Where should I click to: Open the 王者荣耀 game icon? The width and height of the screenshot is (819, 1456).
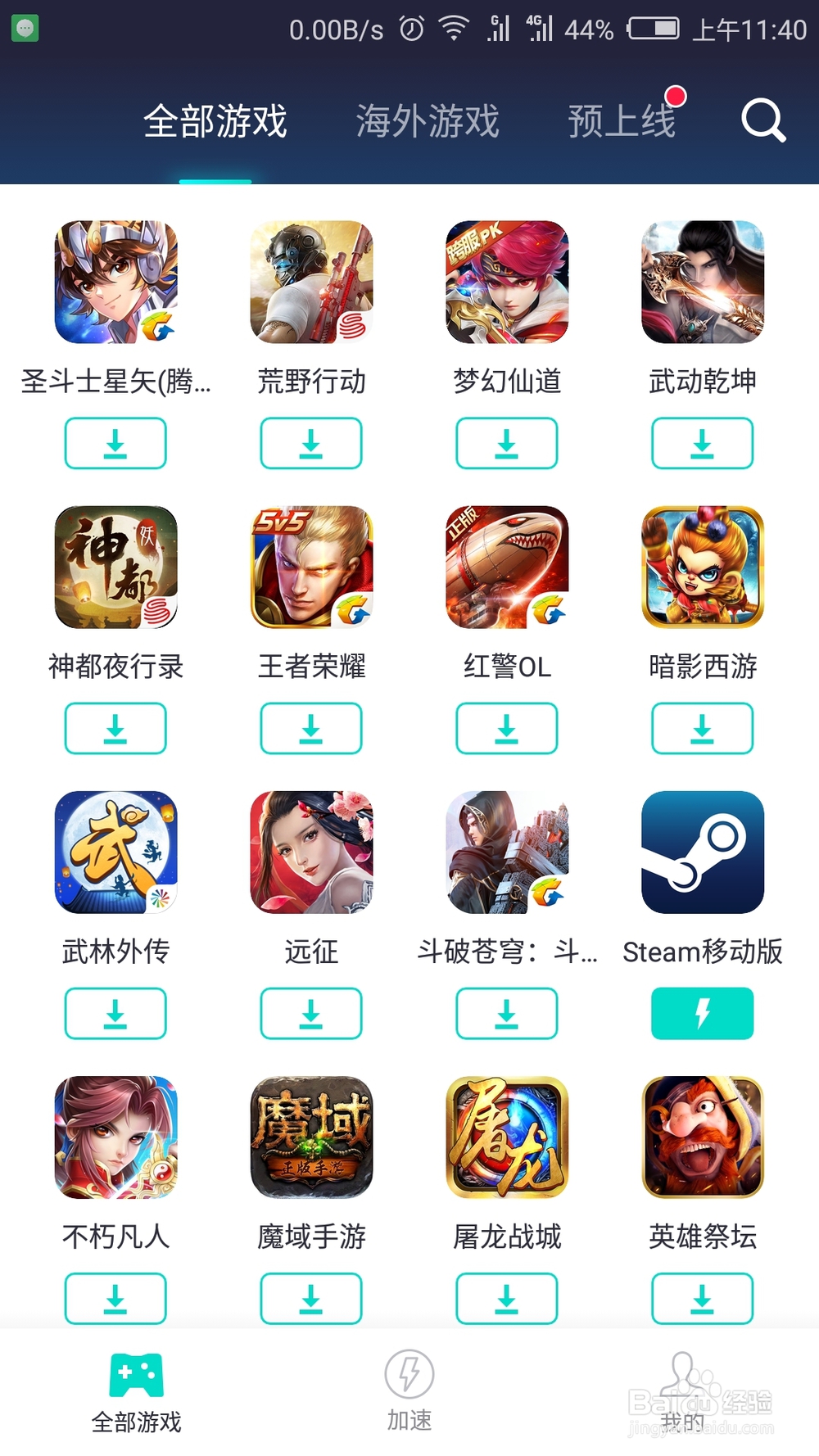tap(310, 567)
